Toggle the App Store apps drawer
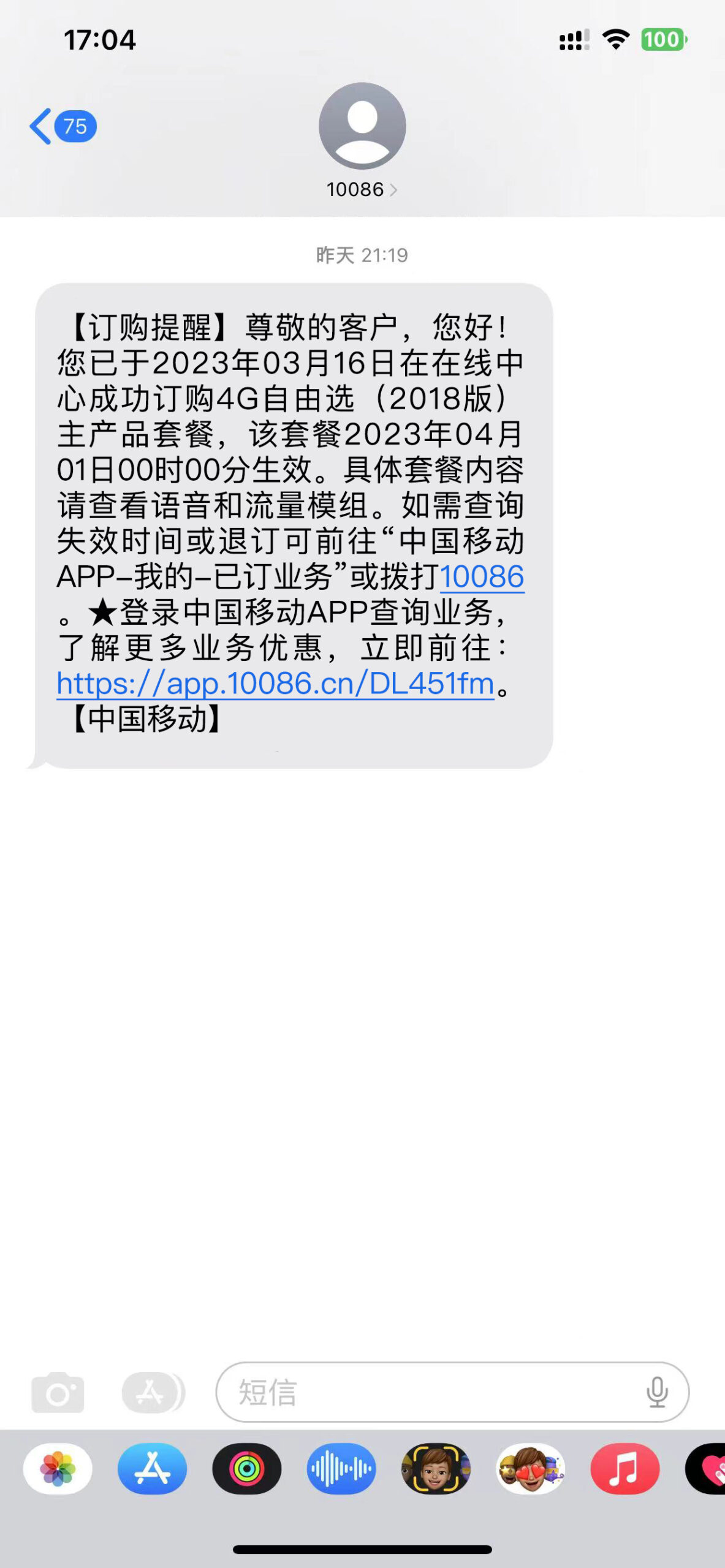Screen dimensions: 725x1568 [153, 1392]
